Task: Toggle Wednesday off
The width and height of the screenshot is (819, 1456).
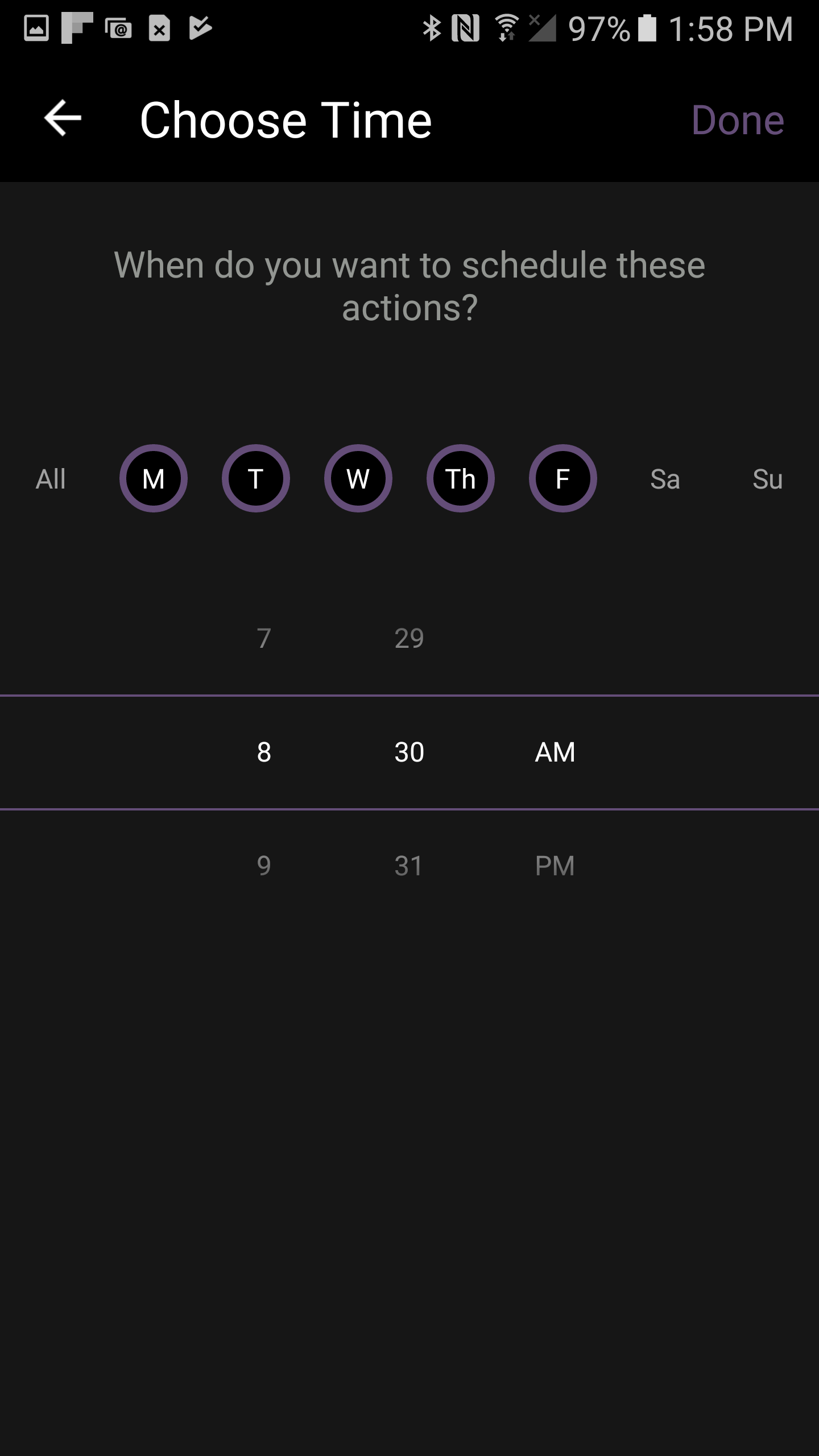Action: point(358,478)
